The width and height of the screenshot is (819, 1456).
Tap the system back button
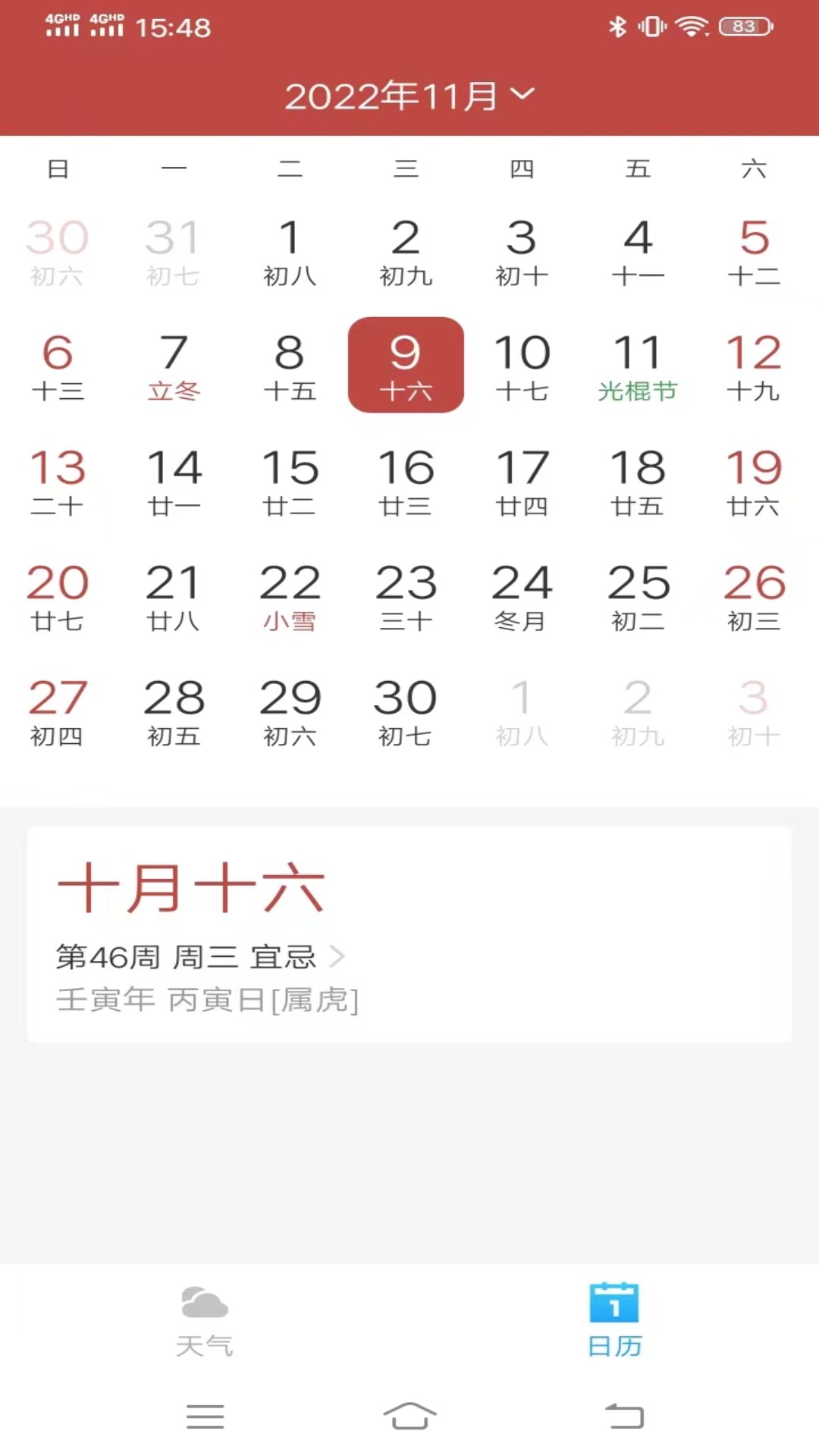[x=624, y=1416]
